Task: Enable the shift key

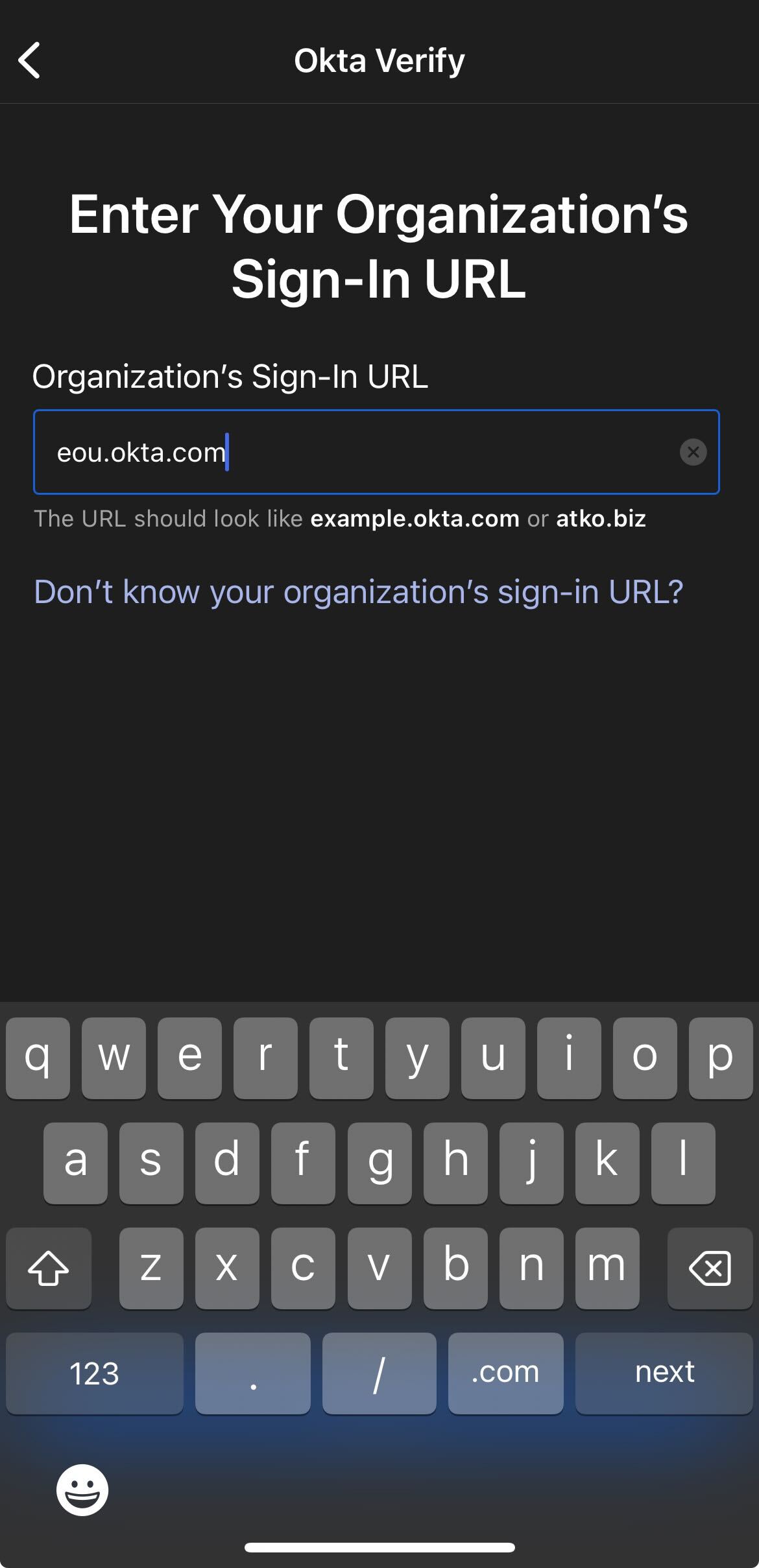Action: (49, 1267)
